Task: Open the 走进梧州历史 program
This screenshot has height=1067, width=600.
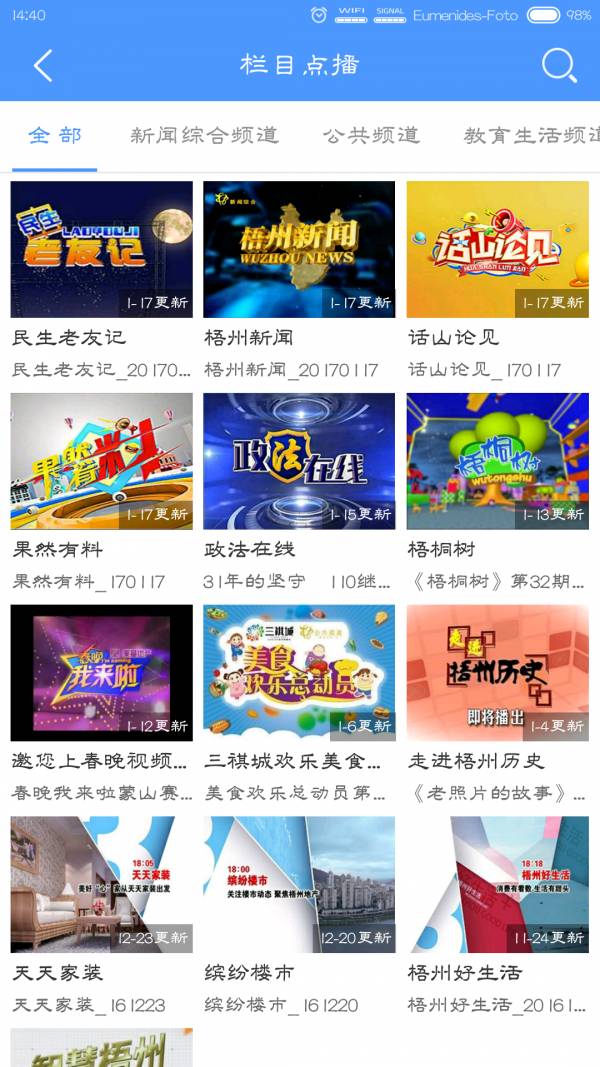Action: pos(497,673)
